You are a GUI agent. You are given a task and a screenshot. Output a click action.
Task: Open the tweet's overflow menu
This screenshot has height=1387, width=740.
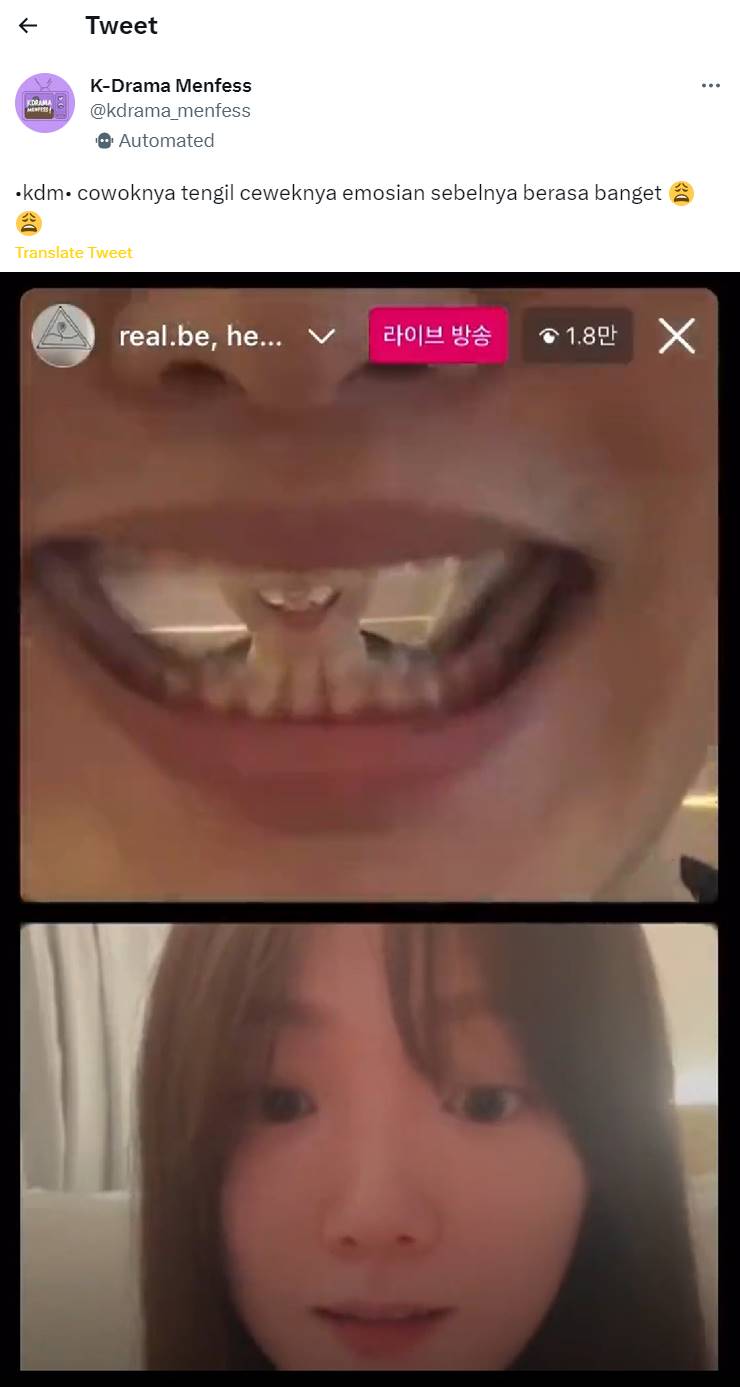[x=711, y=86]
